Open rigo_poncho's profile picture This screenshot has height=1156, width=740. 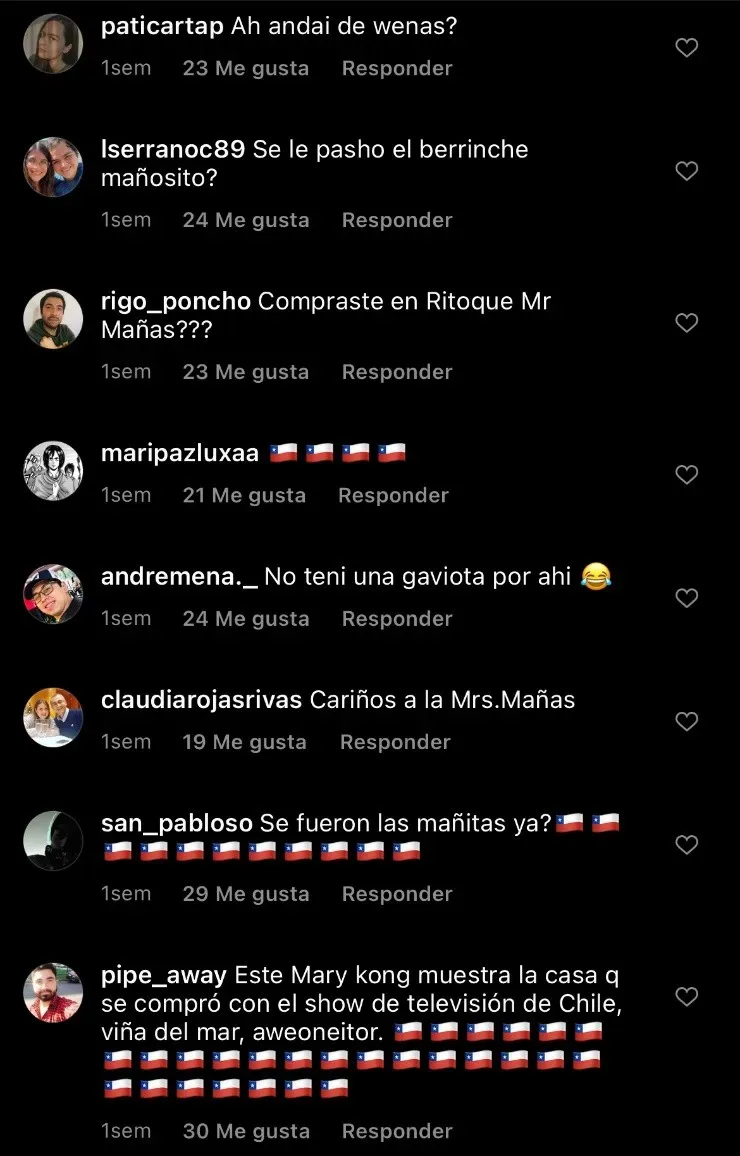pos(53,319)
